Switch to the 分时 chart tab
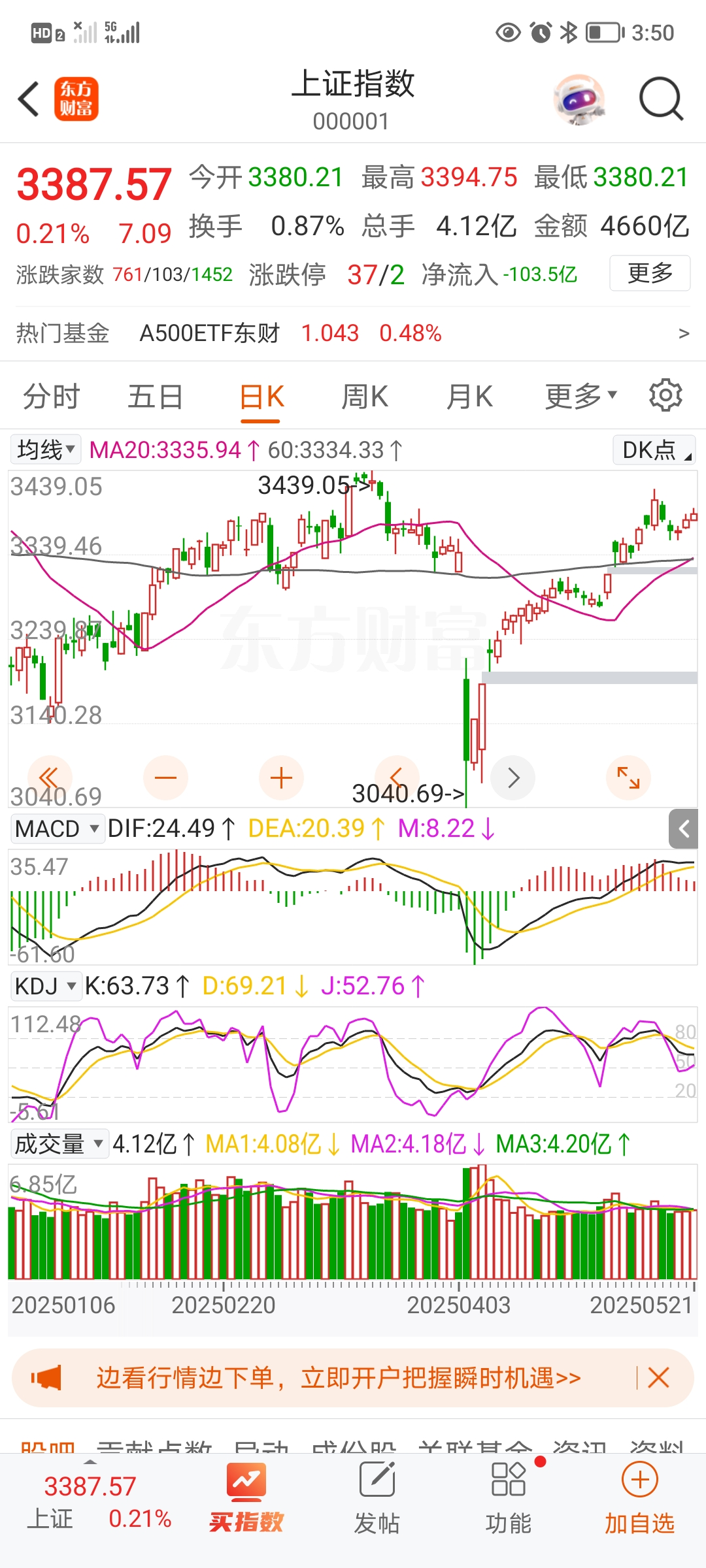This screenshot has height=1568, width=706. point(51,397)
